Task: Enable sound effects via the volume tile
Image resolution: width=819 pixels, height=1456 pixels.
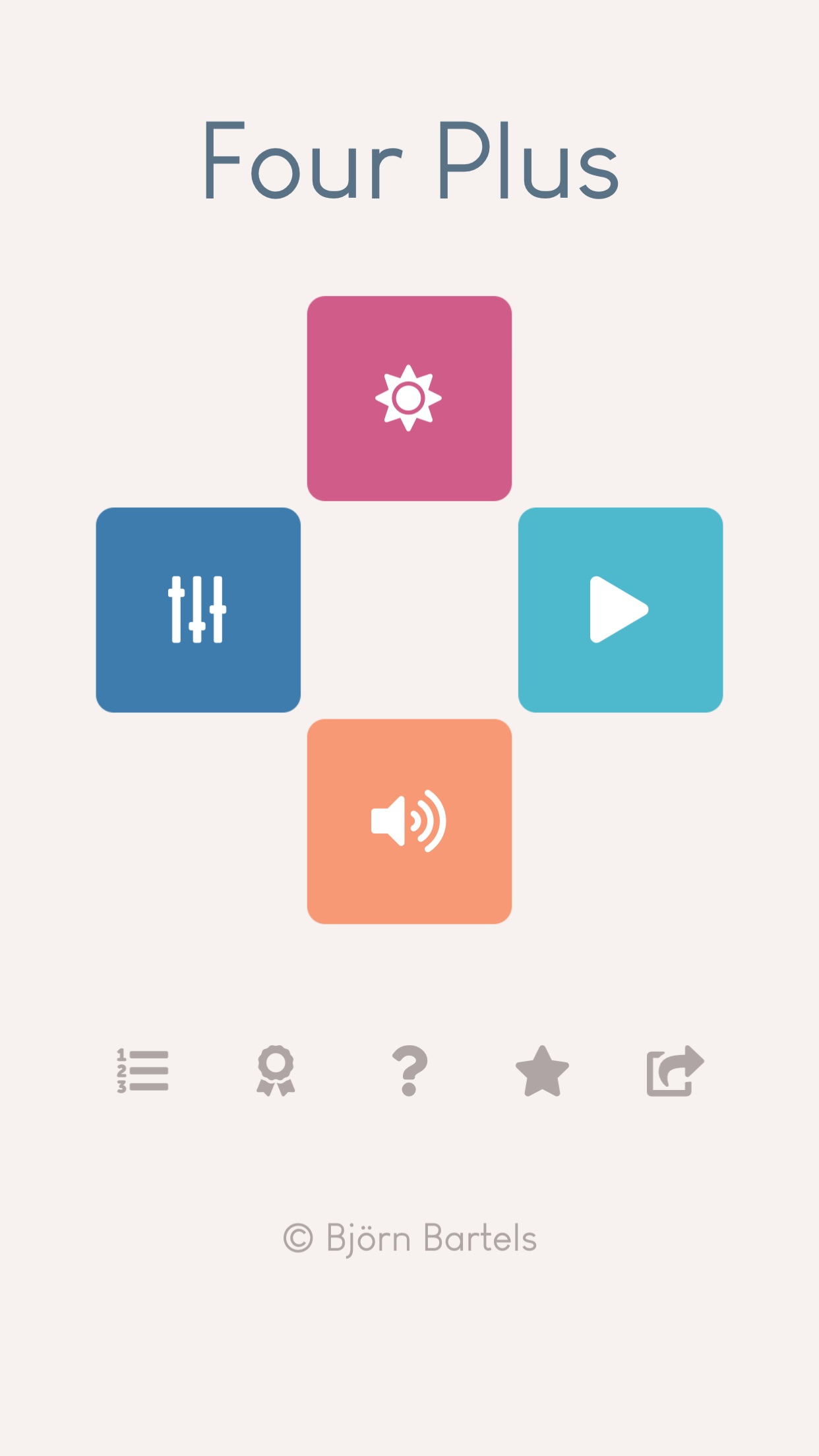Action: pyautogui.click(x=409, y=820)
